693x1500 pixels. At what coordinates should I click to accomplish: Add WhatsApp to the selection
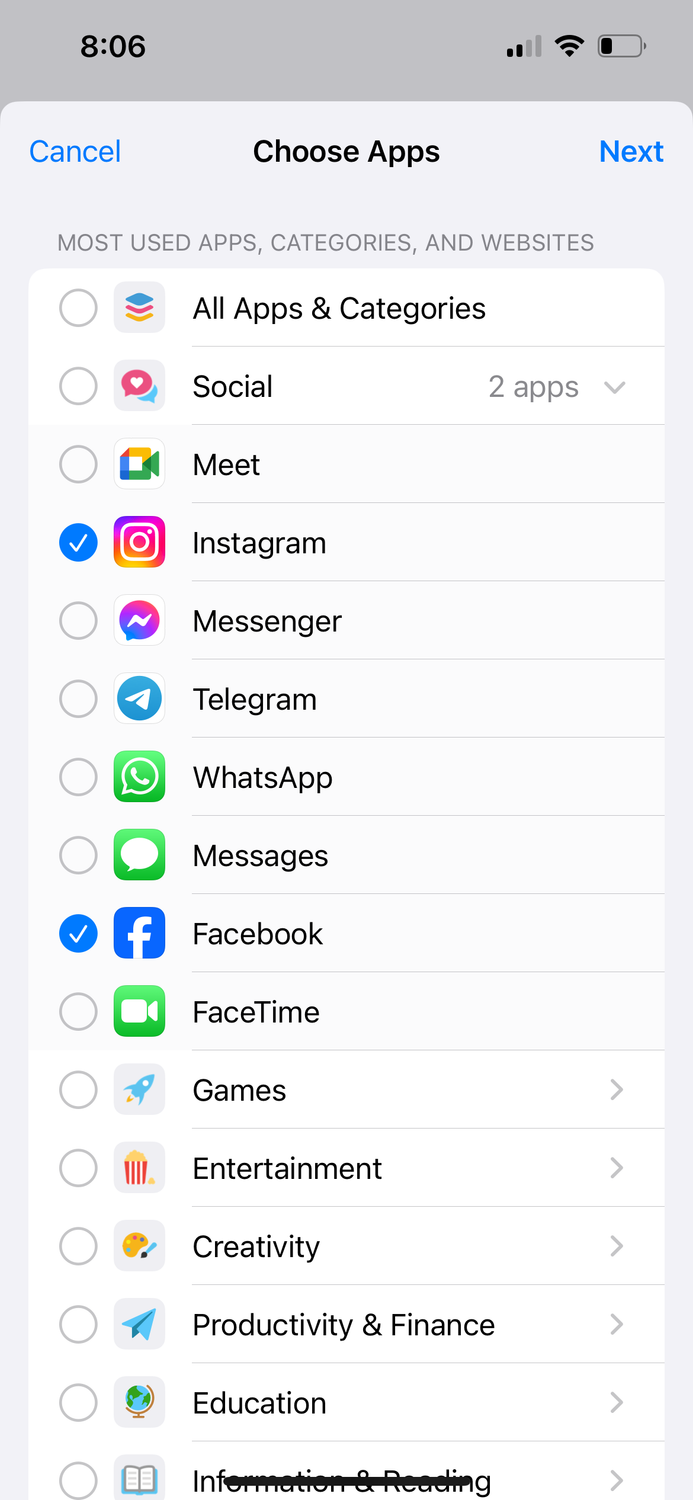pos(78,777)
